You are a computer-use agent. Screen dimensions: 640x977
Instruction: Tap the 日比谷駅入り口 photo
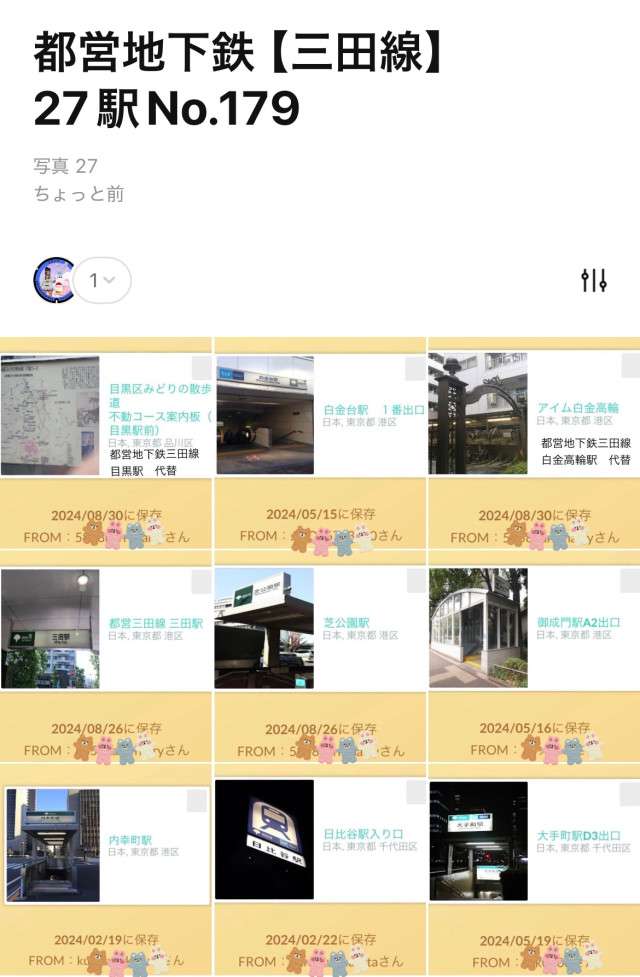pyautogui.click(x=264, y=840)
